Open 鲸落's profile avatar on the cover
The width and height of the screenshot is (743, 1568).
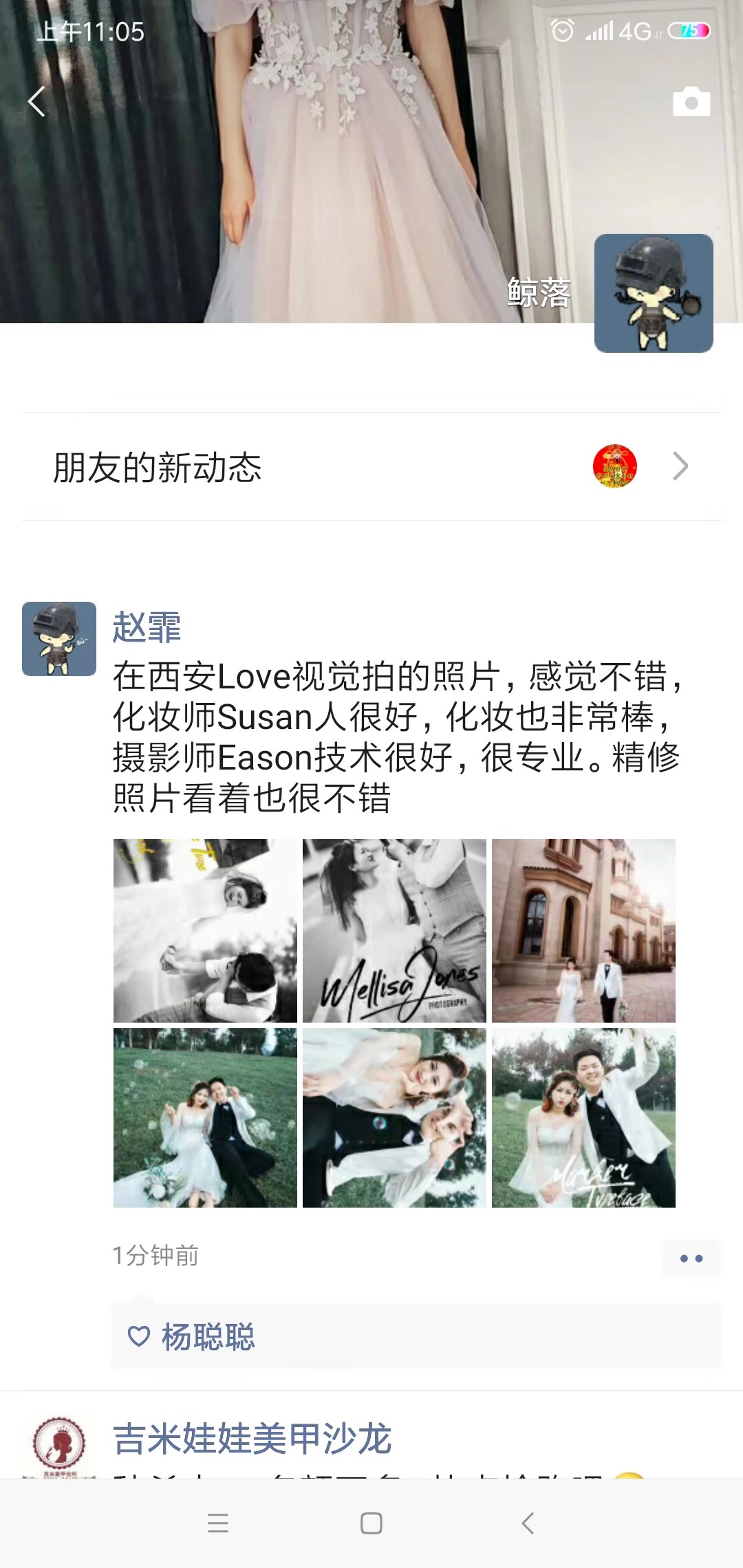653,293
